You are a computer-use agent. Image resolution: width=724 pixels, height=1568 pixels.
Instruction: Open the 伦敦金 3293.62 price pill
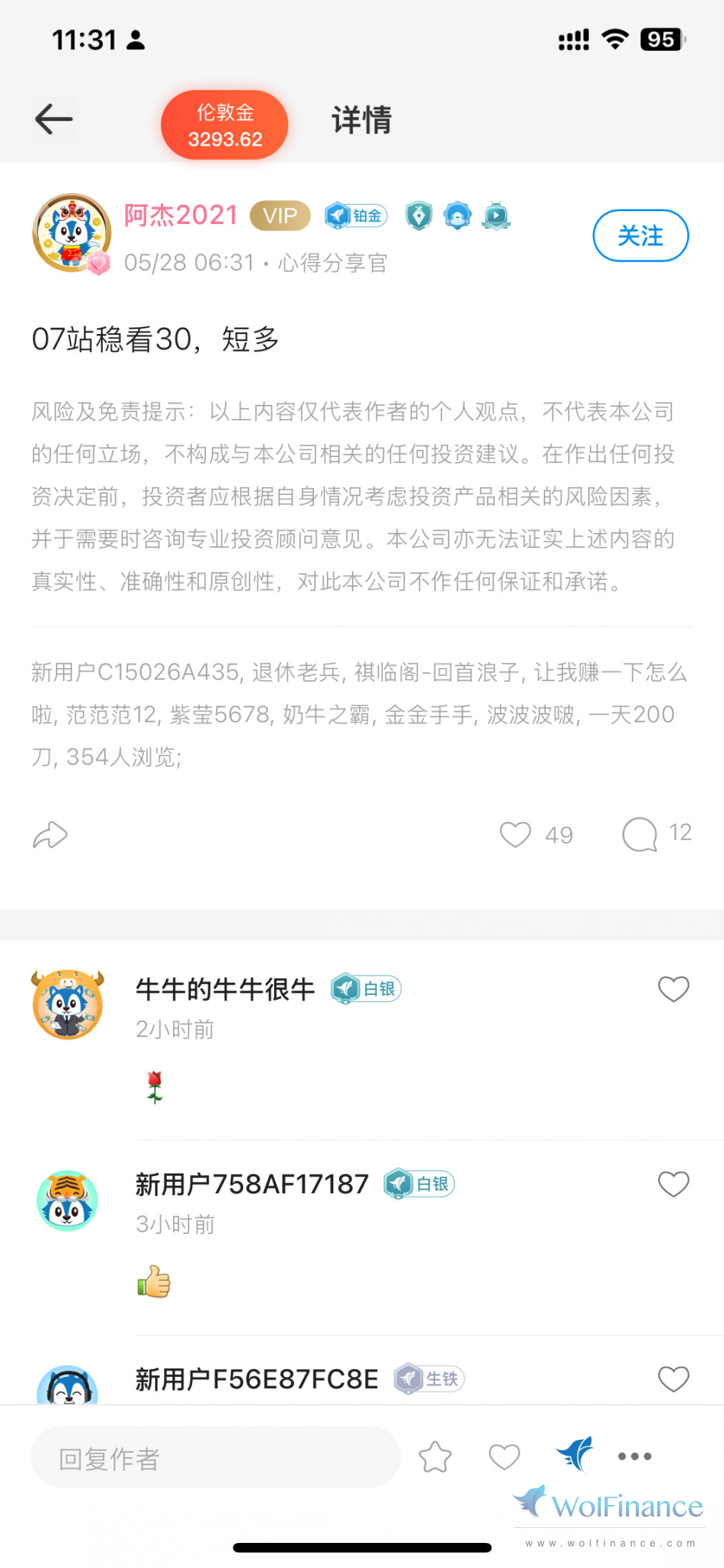pyautogui.click(x=225, y=125)
